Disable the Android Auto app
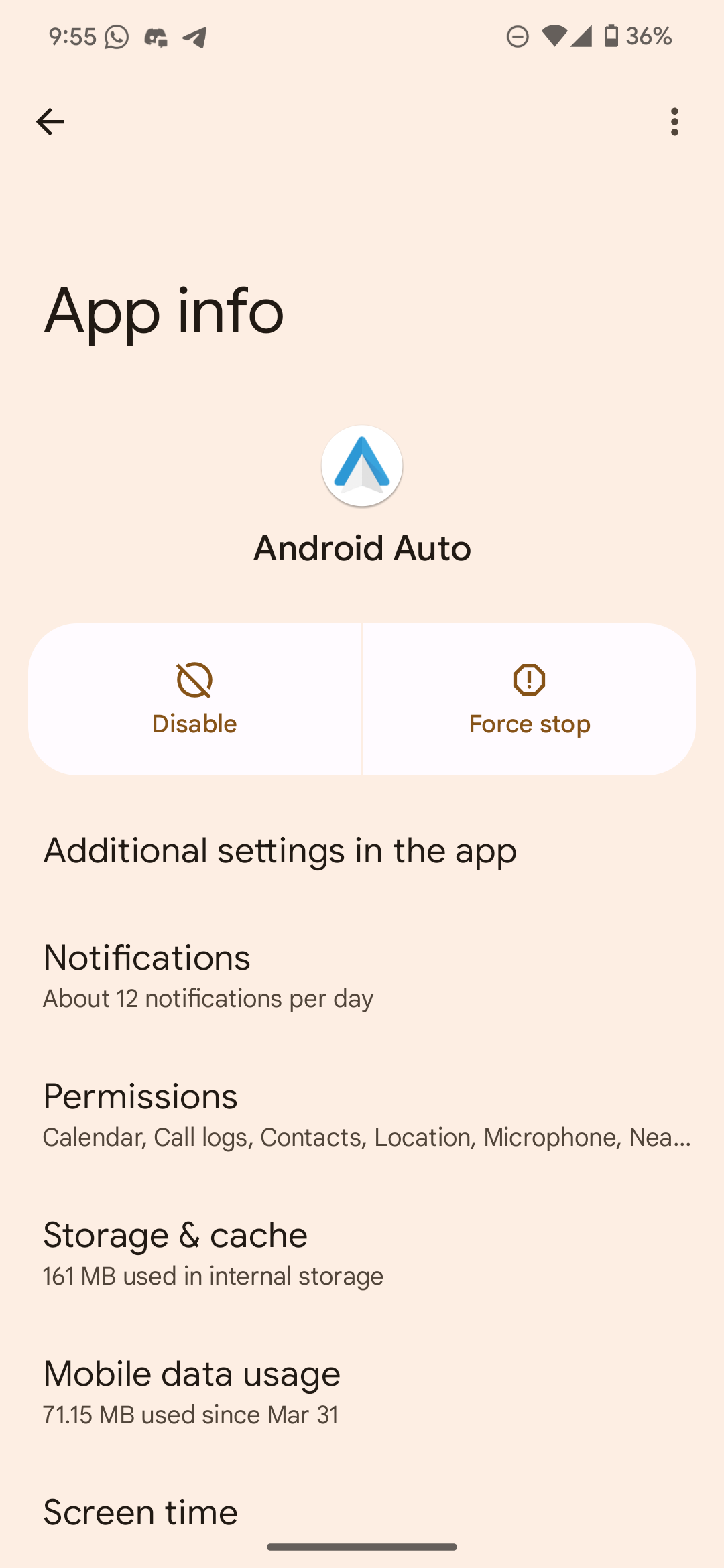The height and width of the screenshot is (1568, 724). [x=194, y=700]
